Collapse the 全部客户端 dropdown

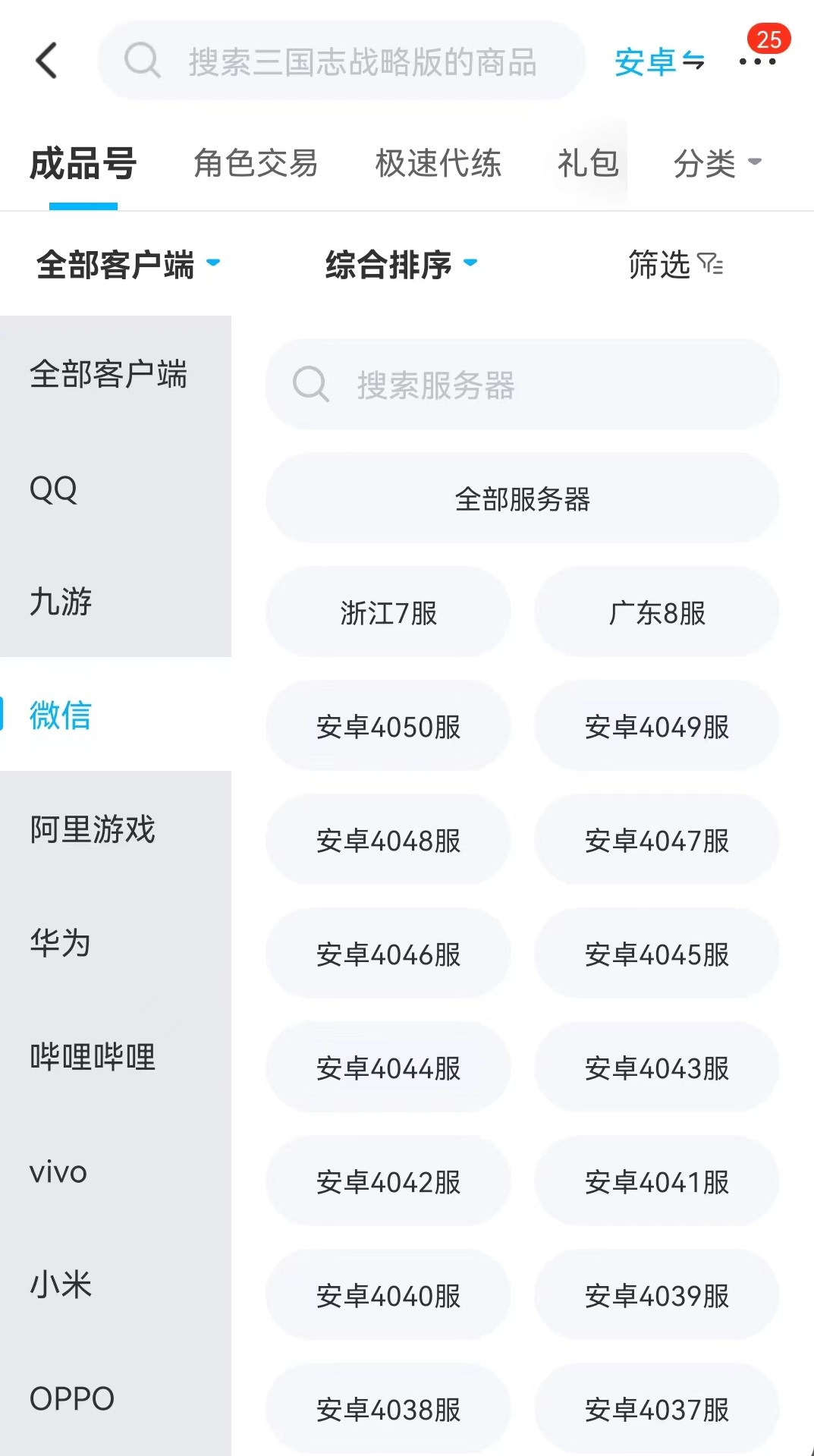[x=127, y=265]
